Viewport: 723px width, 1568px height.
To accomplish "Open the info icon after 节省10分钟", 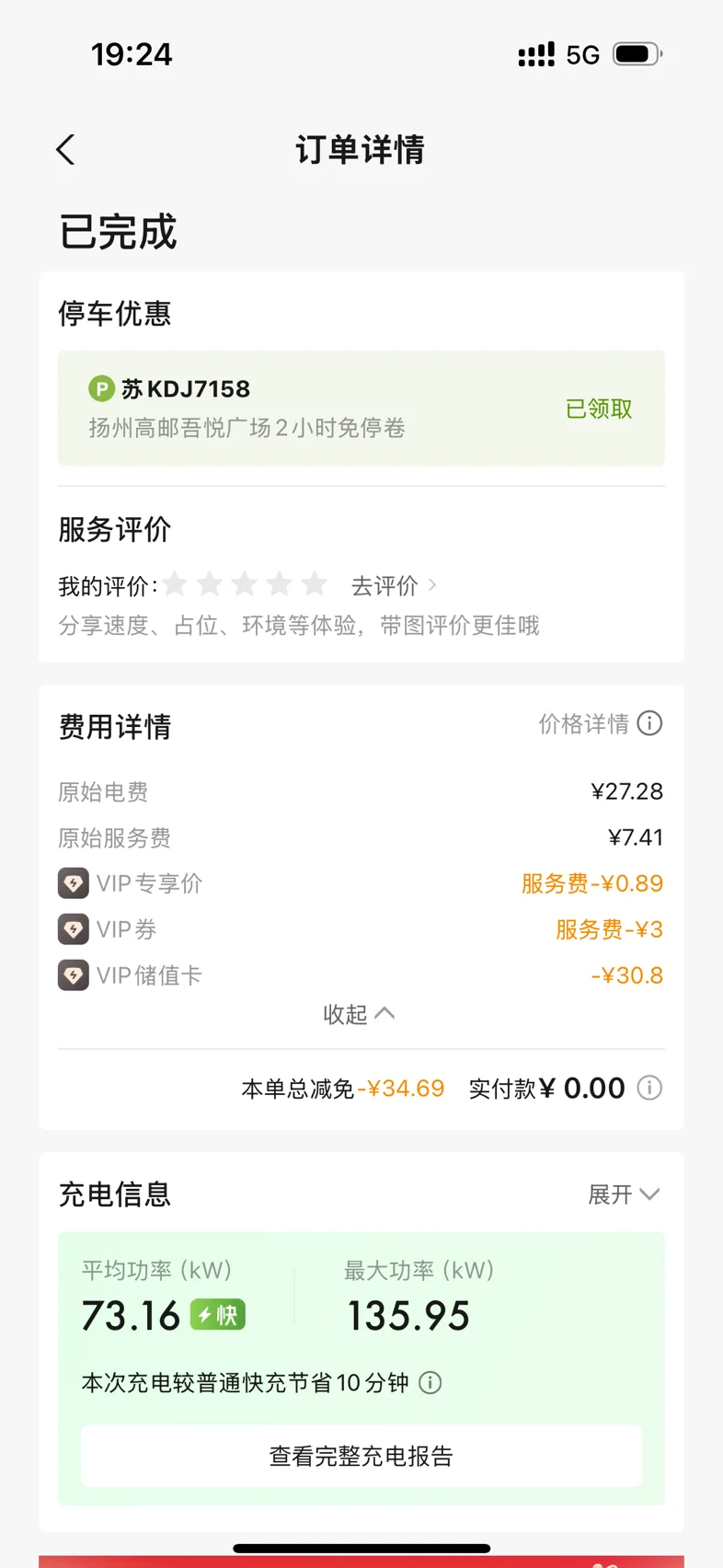I will (x=430, y=1383).
